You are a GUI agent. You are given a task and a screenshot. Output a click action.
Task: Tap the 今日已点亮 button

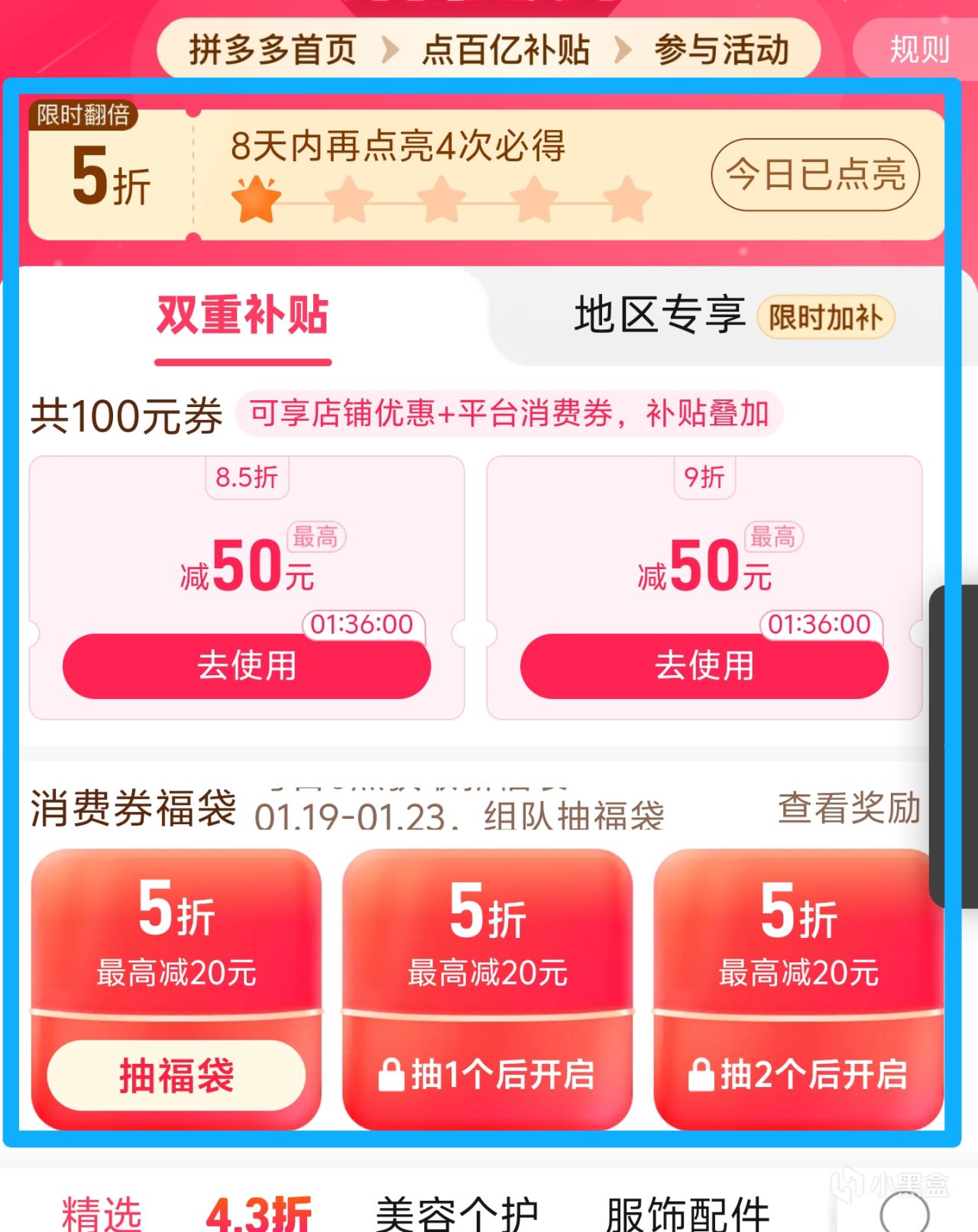pos(814,175)
